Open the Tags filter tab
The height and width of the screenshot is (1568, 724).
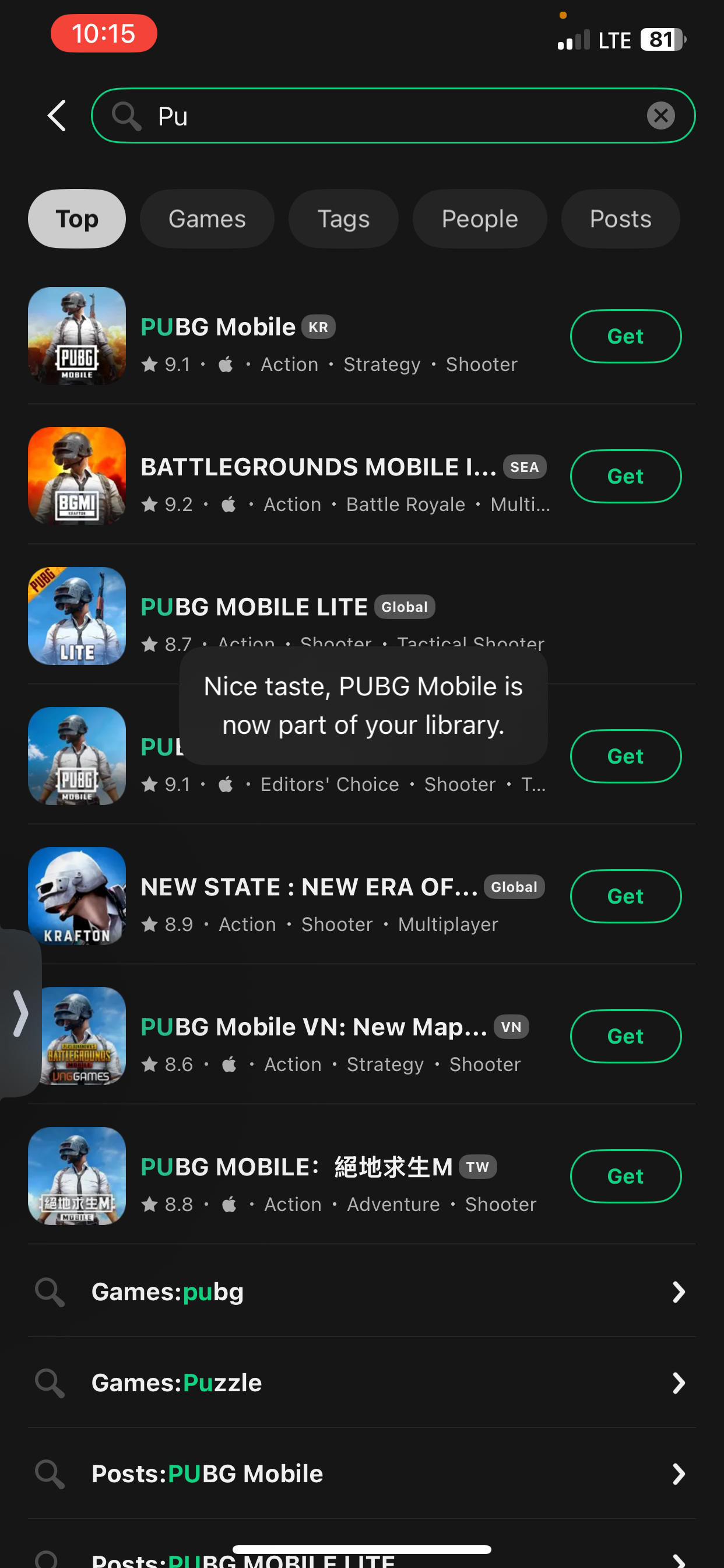click(343, 219)
